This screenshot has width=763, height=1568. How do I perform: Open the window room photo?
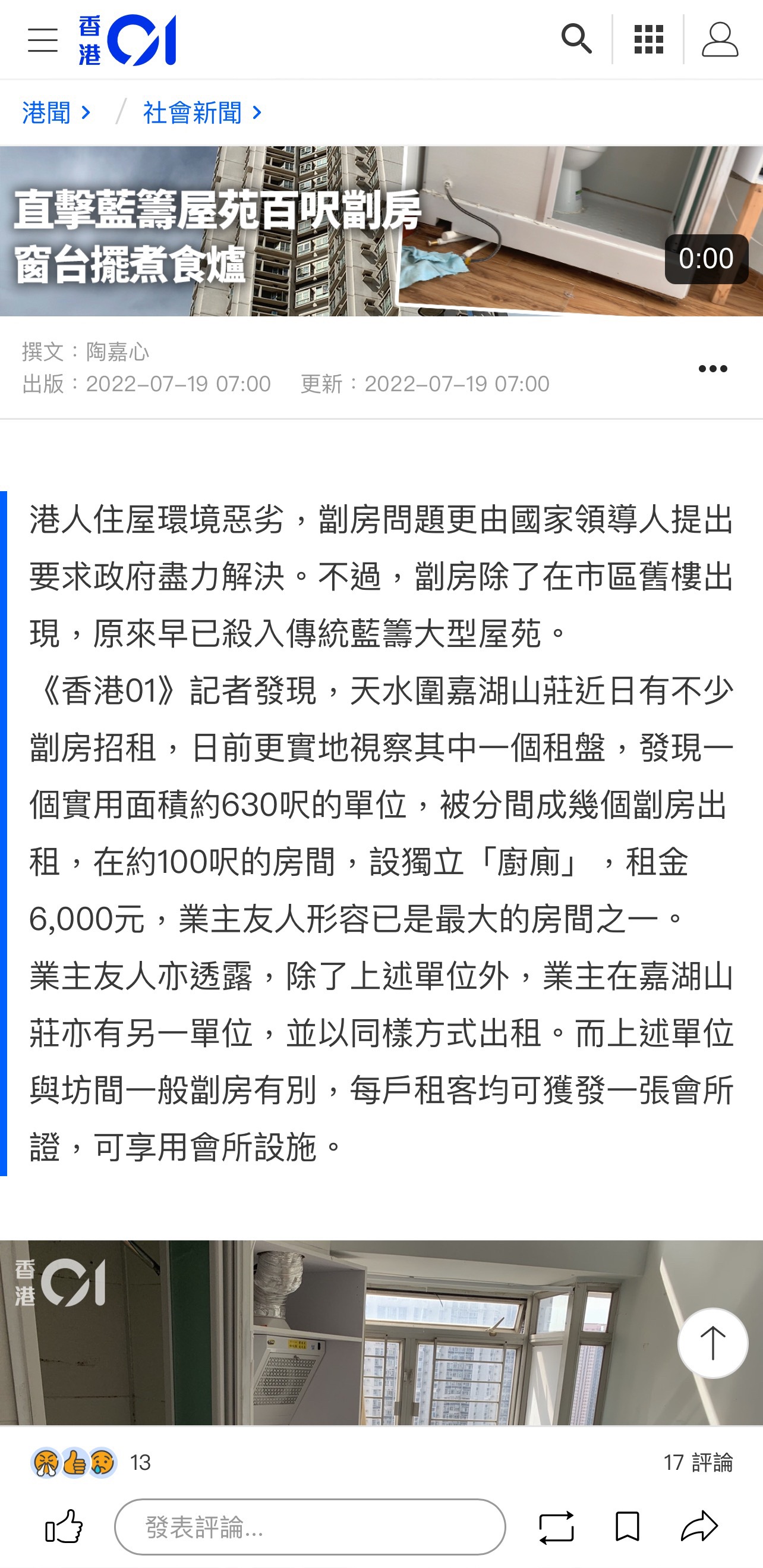point(381,1332)
